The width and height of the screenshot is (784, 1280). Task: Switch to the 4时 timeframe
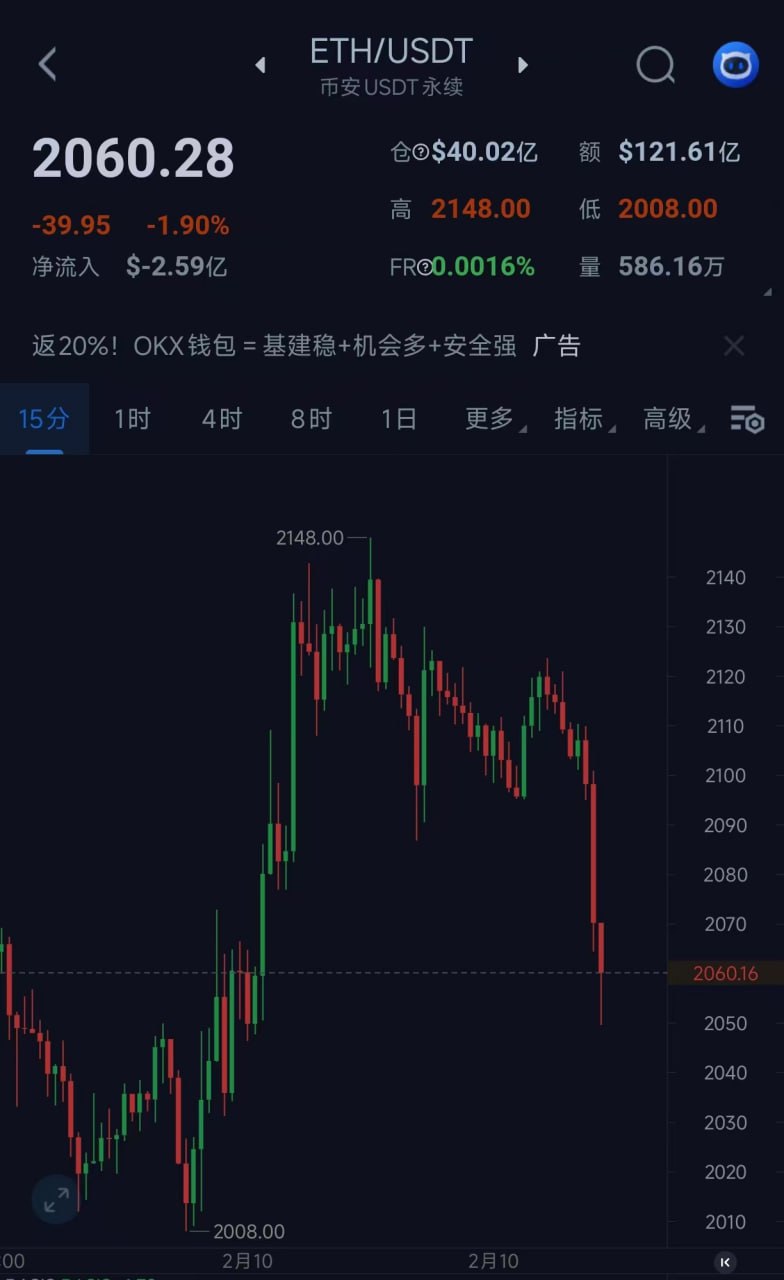click(221, 418)
